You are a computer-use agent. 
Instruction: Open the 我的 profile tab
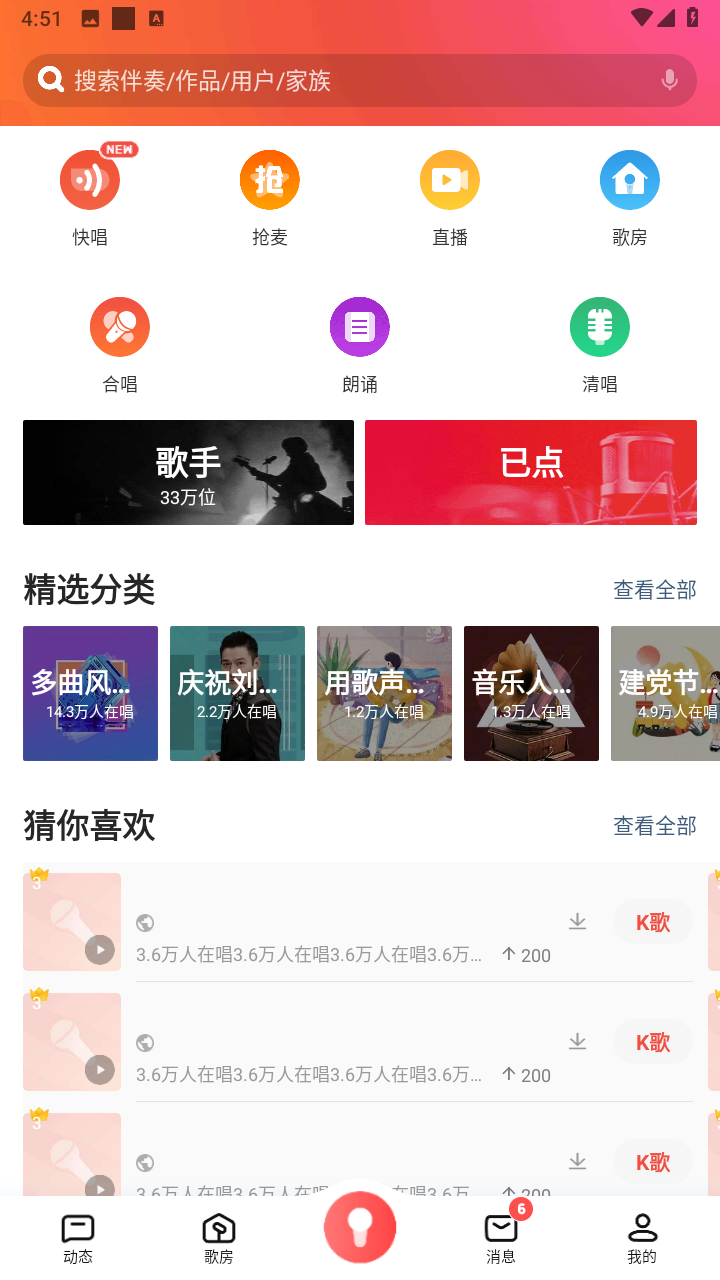(642, 1236)
